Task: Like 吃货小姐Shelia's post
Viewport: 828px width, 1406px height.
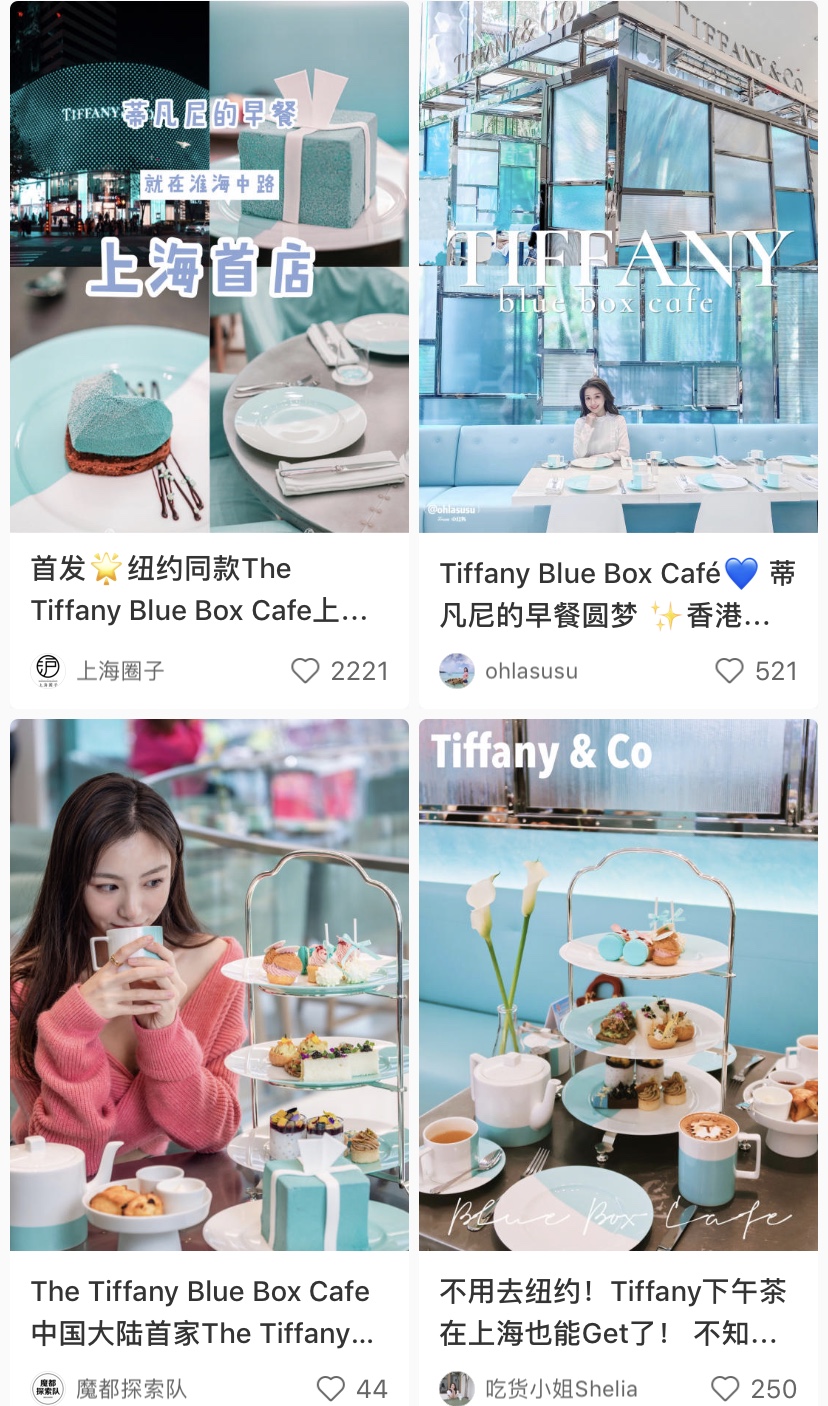Action: [725, 1388]
